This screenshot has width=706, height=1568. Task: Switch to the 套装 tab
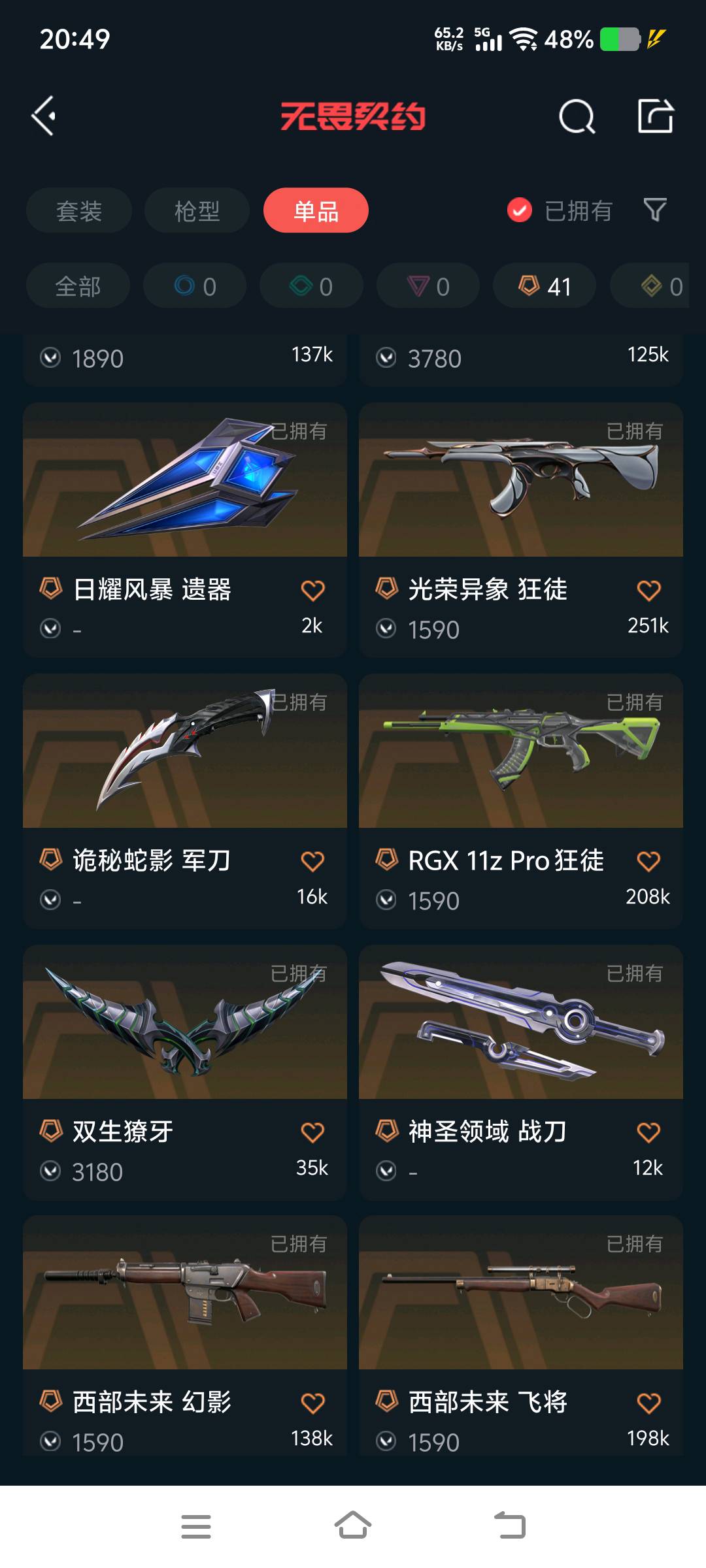point(79,210)
